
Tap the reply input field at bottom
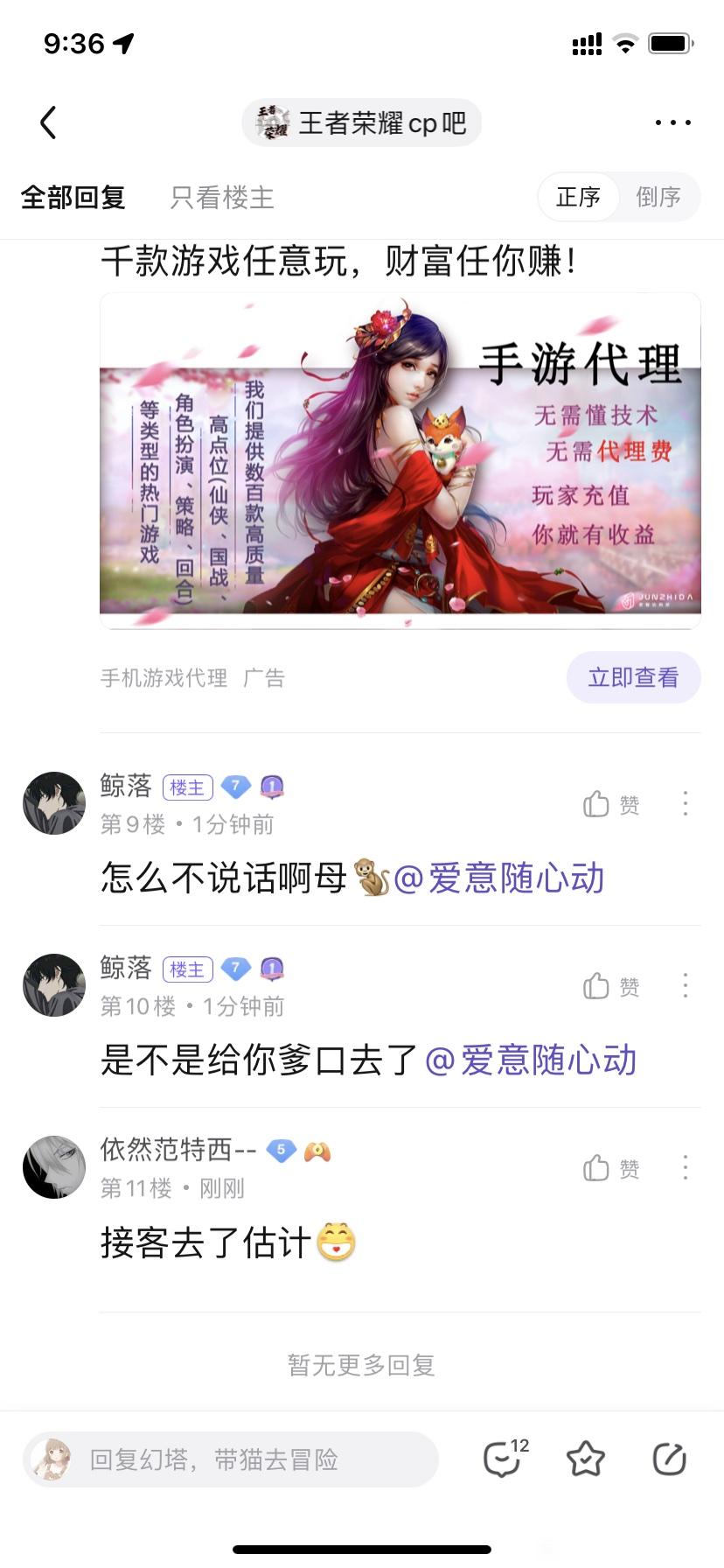[231, 1459]
